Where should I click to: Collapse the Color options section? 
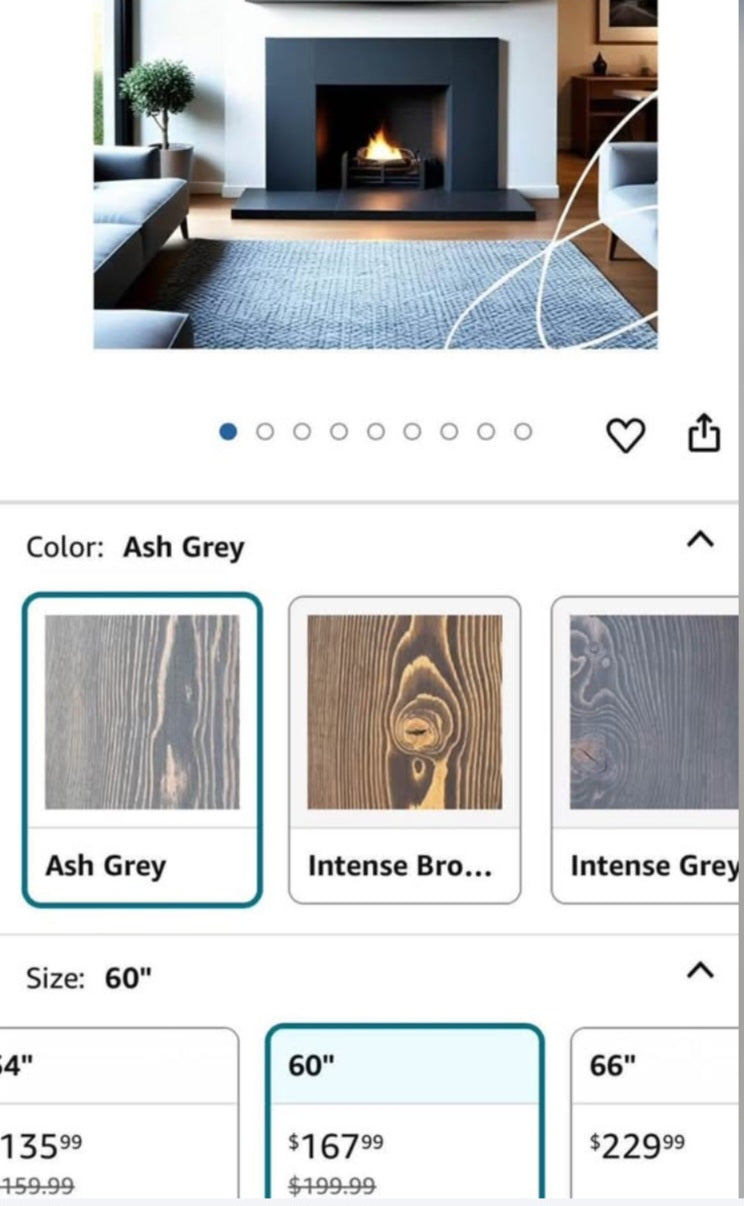click(700, 540)
